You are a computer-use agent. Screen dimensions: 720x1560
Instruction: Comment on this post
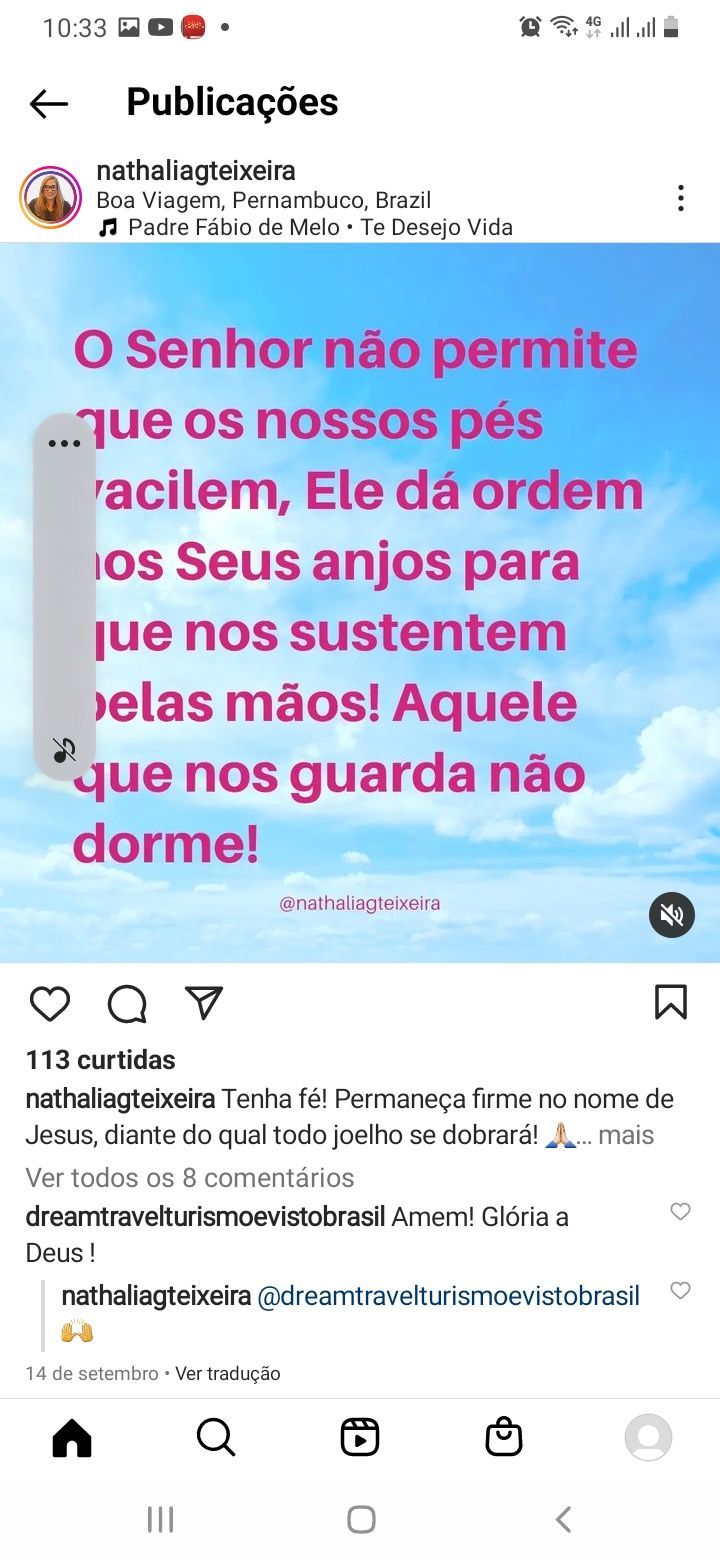(x=127, y=1003)
